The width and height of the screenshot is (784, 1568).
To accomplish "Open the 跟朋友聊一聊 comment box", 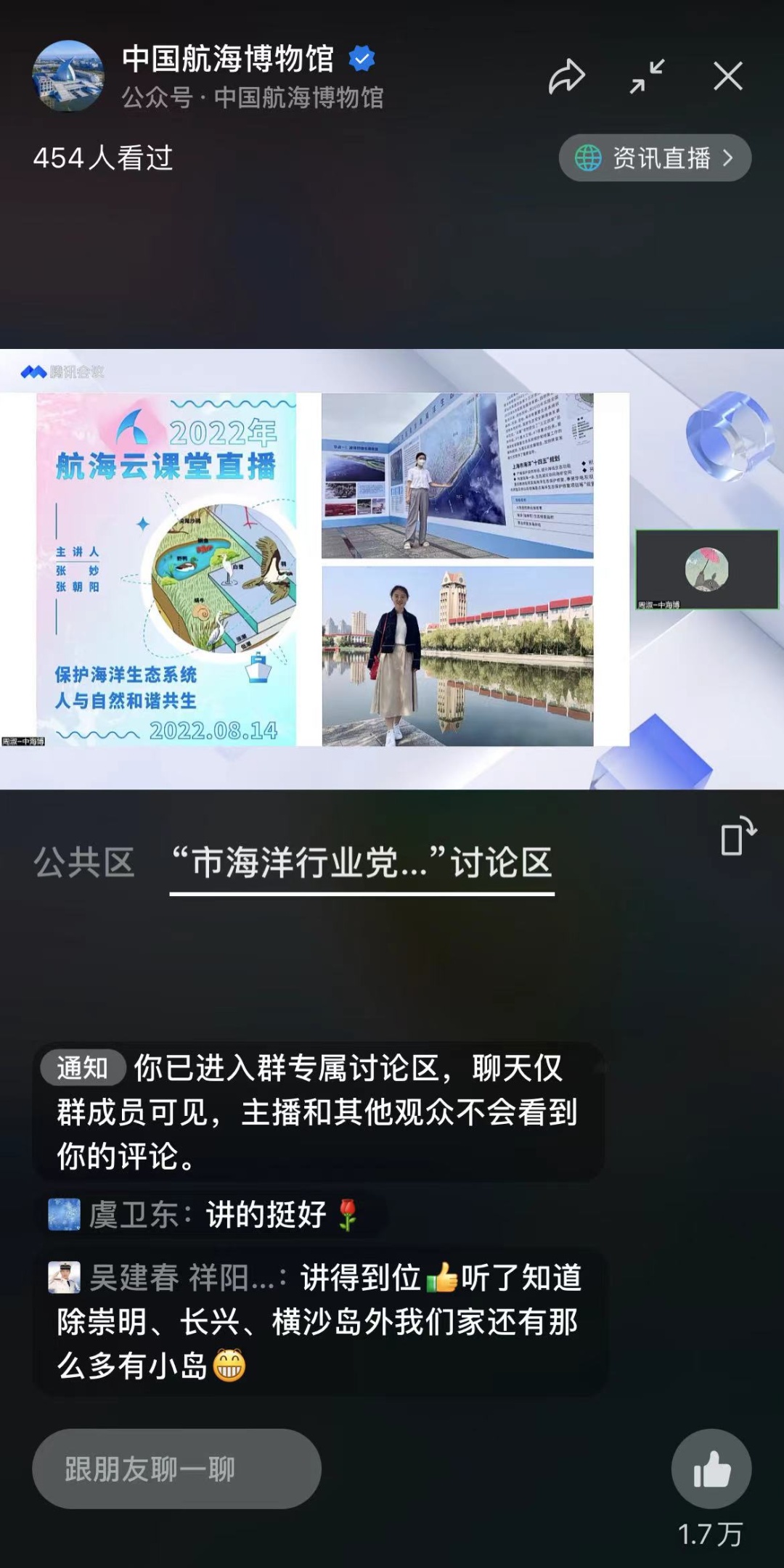I will pos(176,1469).
